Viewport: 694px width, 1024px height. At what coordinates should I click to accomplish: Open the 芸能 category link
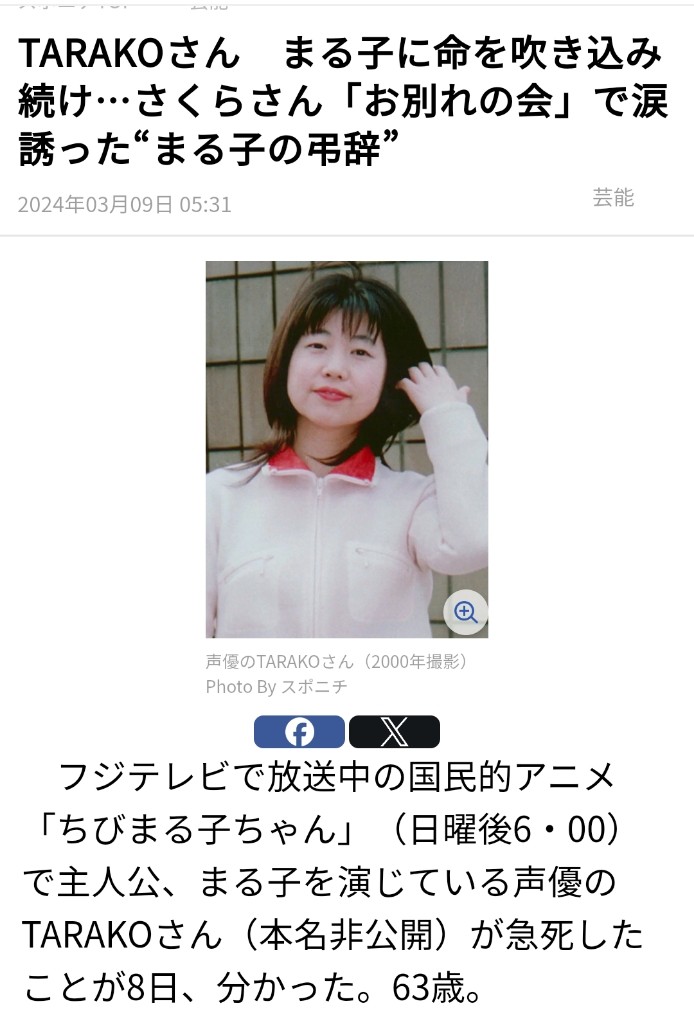click(613, 197)
